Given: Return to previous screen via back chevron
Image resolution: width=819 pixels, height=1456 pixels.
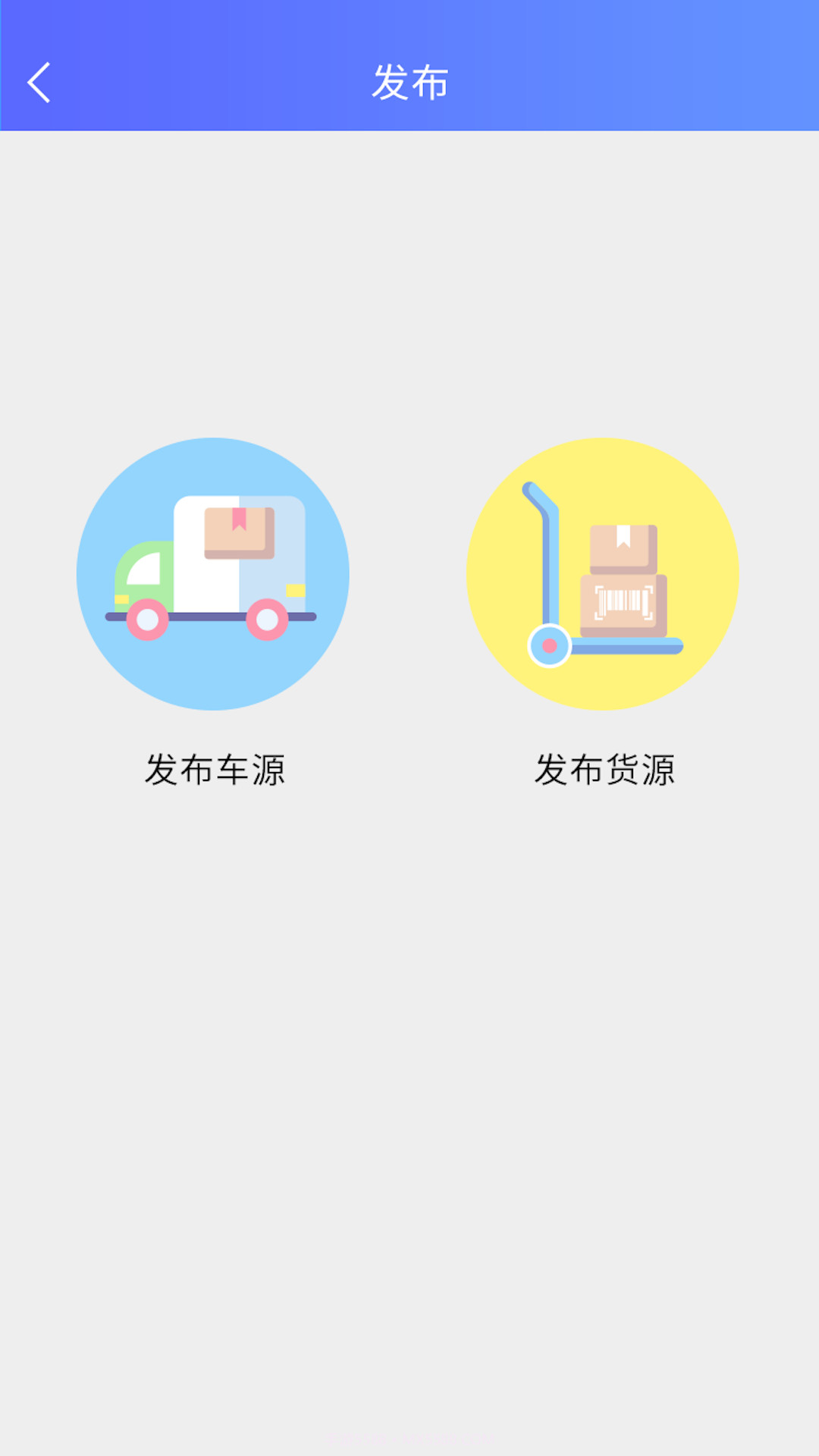Looking at the screenshot, I should tap(38, 83).
